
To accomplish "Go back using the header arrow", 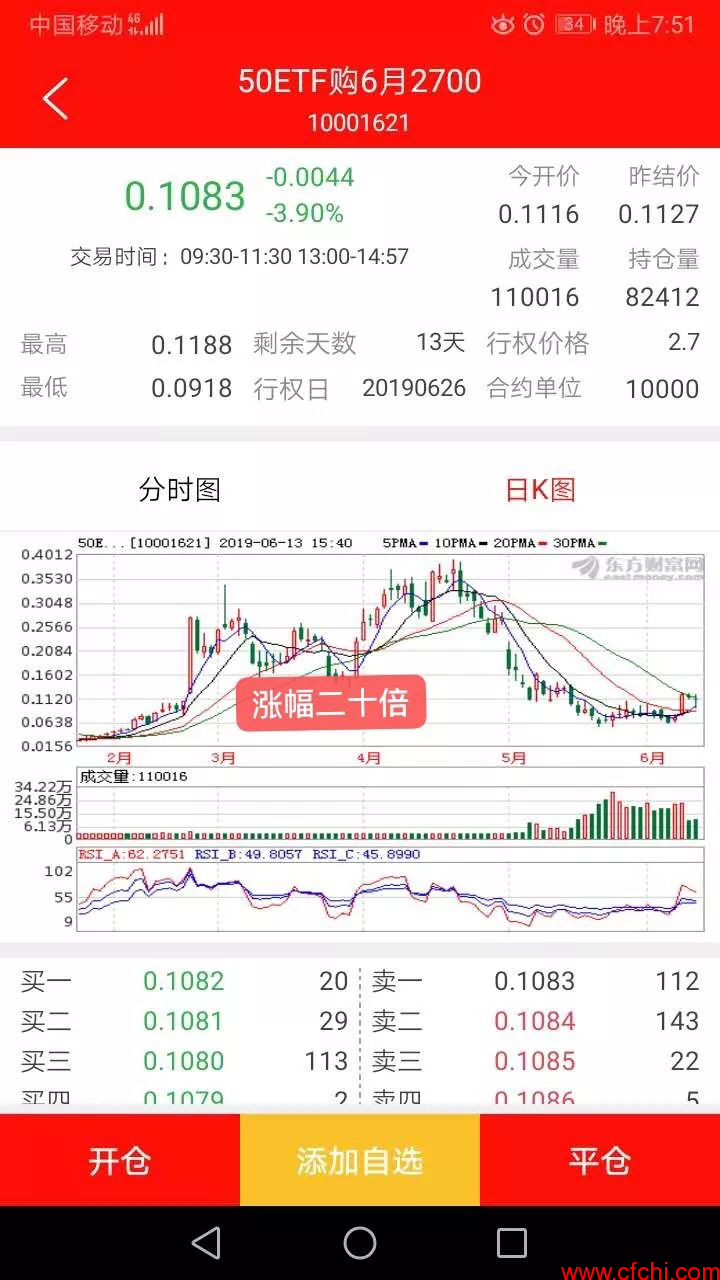I will (x=55, y=98).
